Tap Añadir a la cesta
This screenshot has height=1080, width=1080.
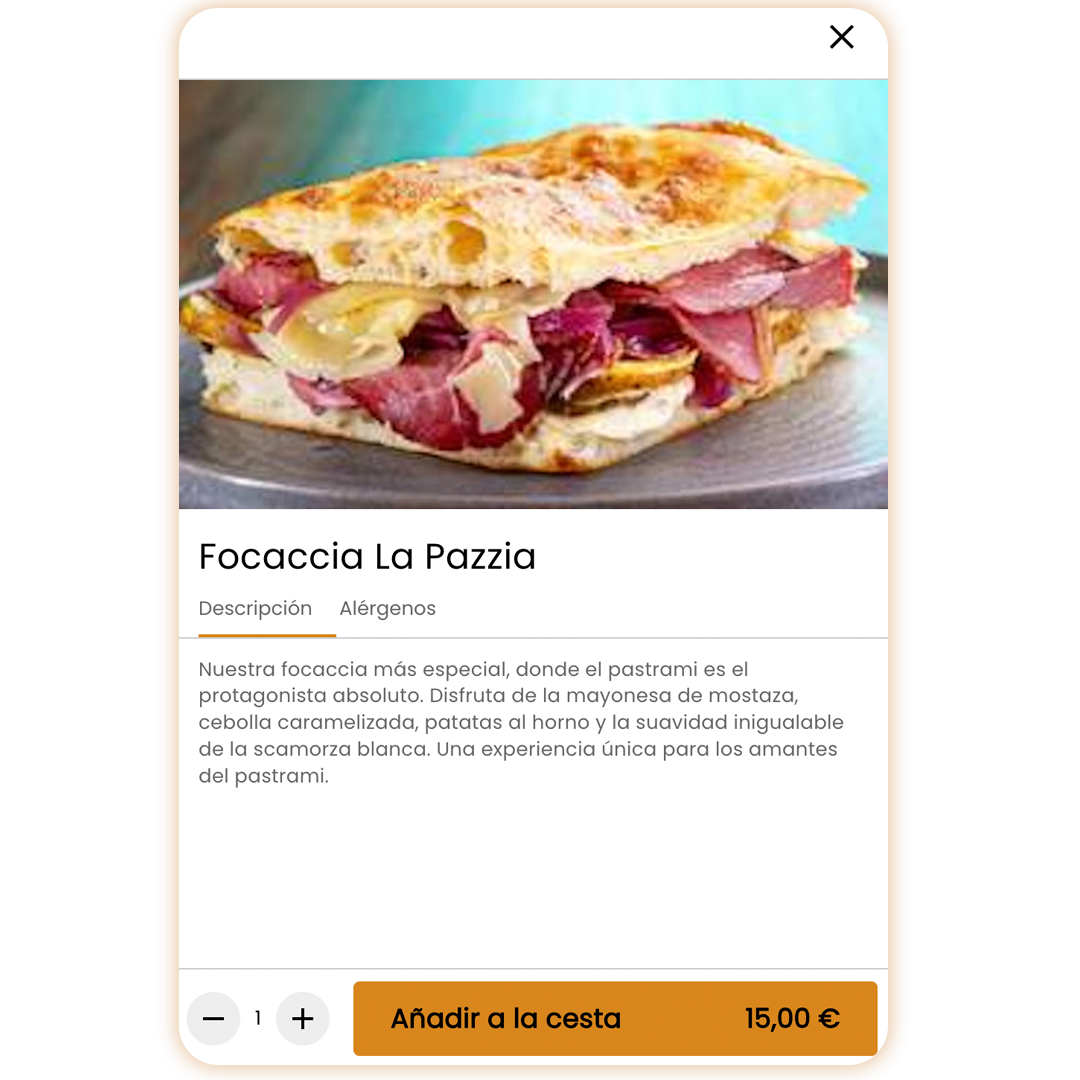pos(614,1019)
